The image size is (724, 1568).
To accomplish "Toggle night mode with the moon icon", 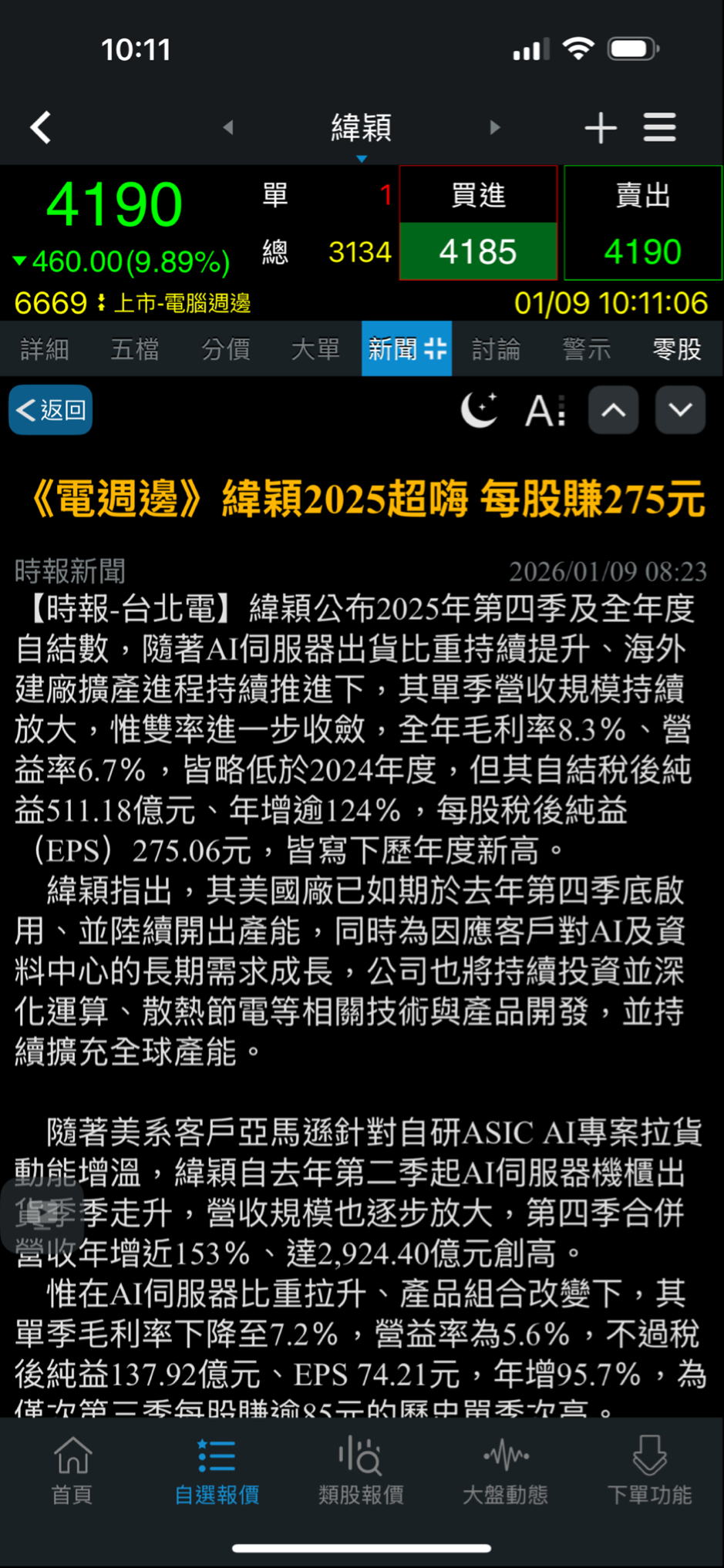I will pos(479,410).
